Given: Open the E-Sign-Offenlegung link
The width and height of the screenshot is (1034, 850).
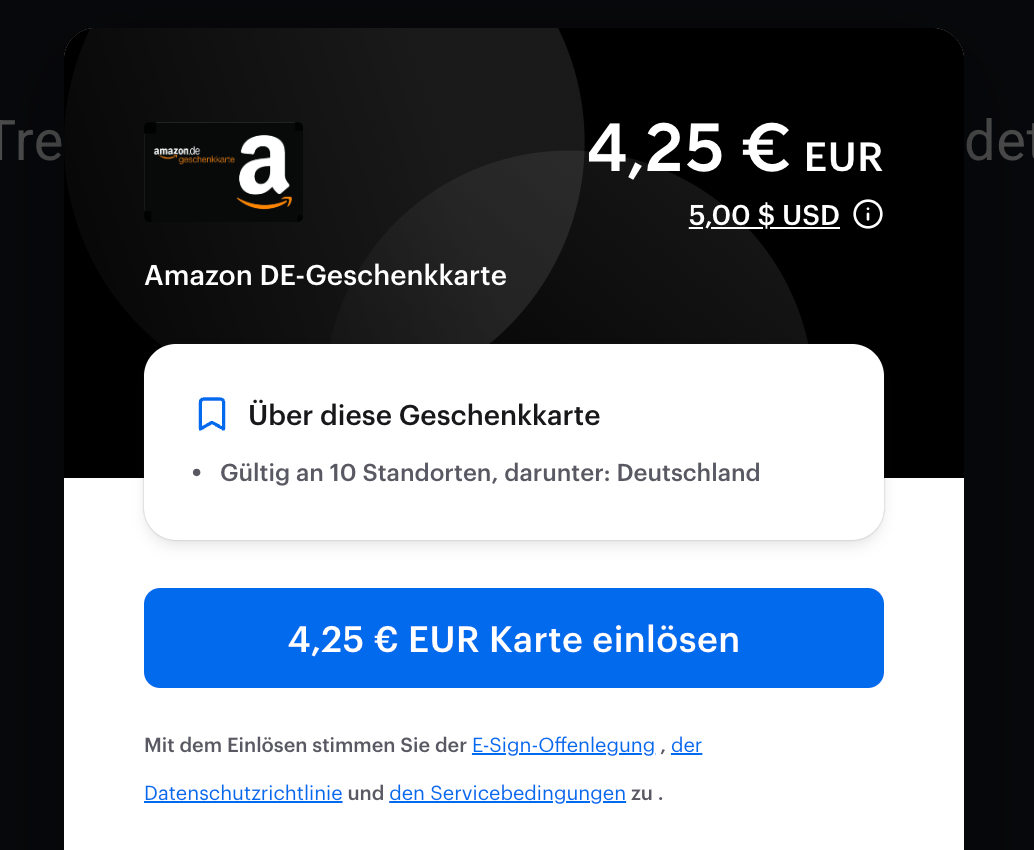Looking at the screenshot, I should click(x=563, y=745).
